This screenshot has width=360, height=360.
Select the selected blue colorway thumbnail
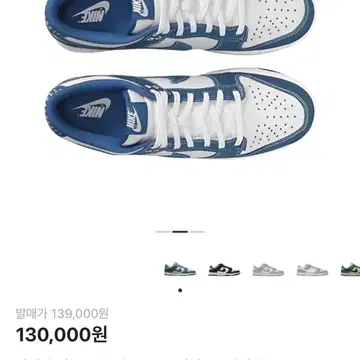pos(180,269)
